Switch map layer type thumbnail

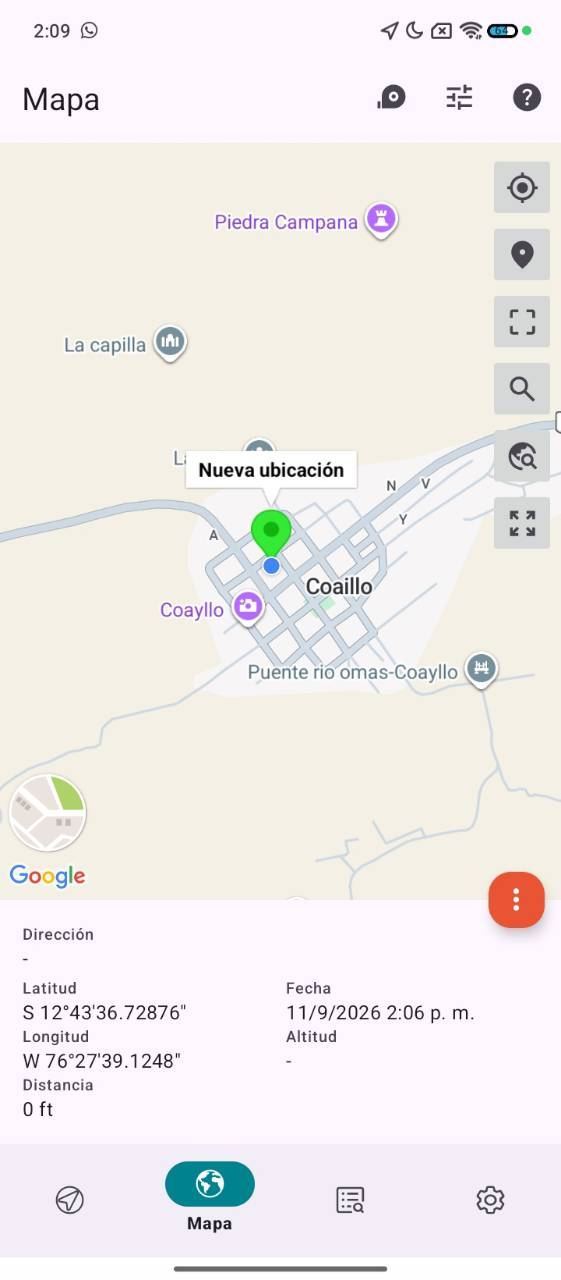pos(48,813)
